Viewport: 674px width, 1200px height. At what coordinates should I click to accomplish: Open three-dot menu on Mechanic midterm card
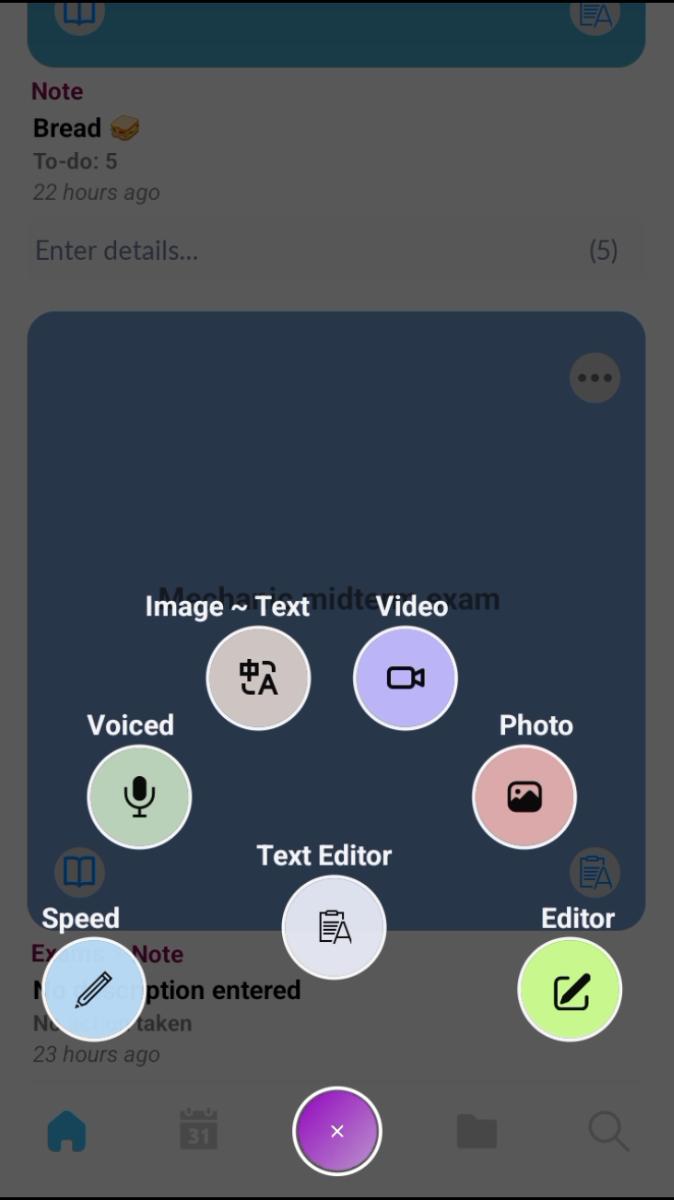pyautogui.click(x=595, y=378)
